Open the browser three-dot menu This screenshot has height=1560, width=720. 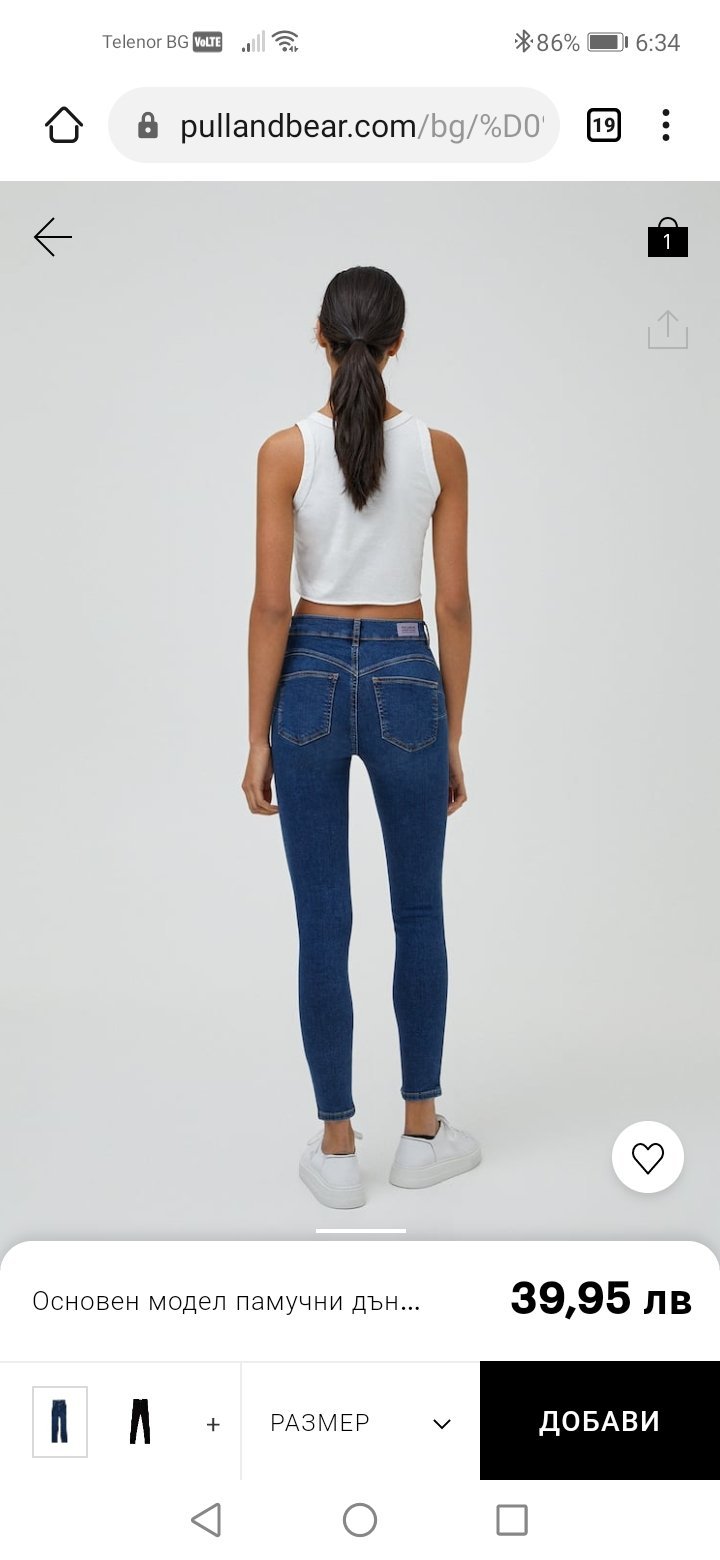pos(665,125)
